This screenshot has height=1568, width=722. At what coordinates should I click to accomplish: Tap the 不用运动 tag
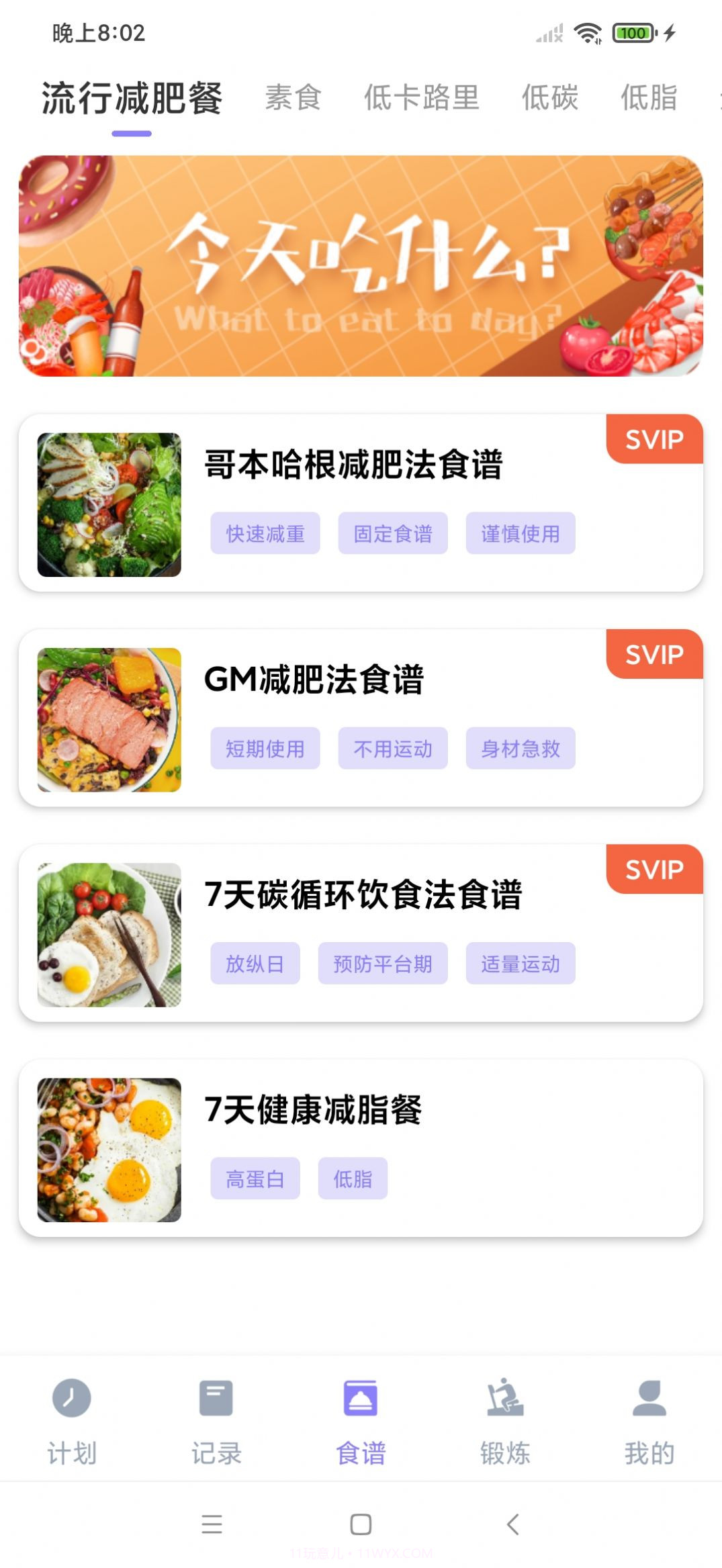[x=393, y=749]
